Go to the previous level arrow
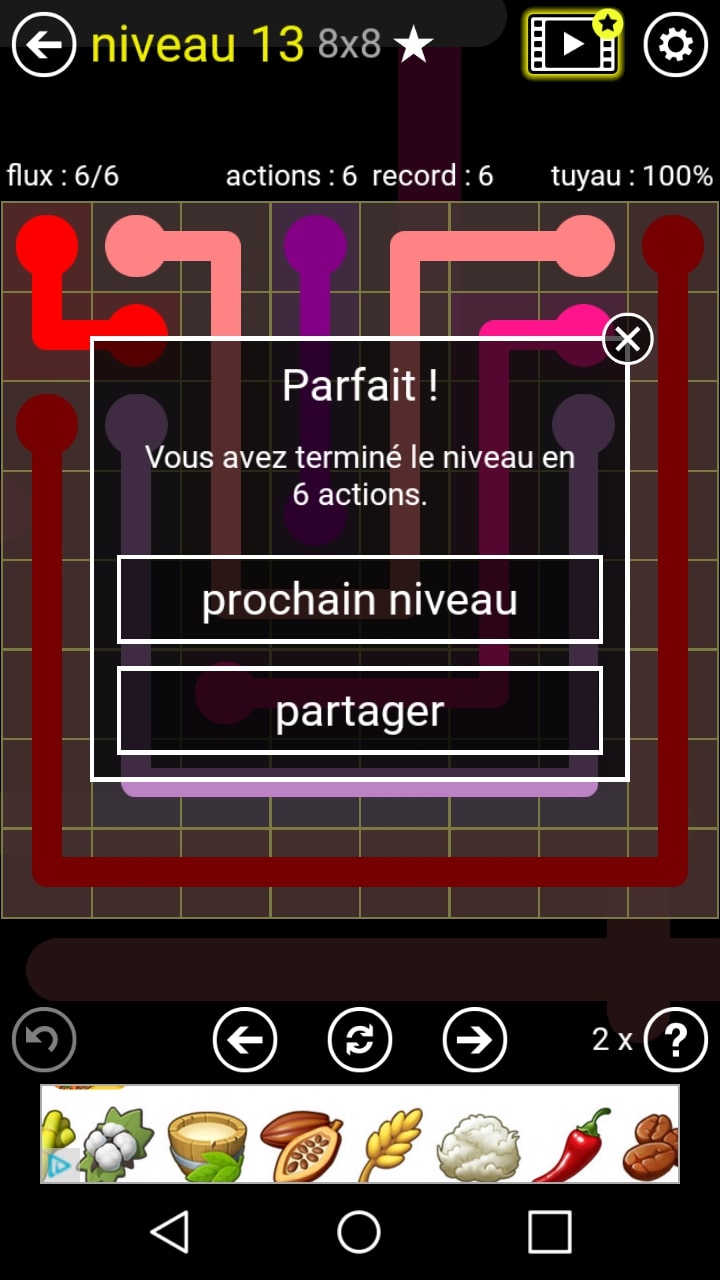Viewport: 720px width, 1280px height. click(245, 1040)
